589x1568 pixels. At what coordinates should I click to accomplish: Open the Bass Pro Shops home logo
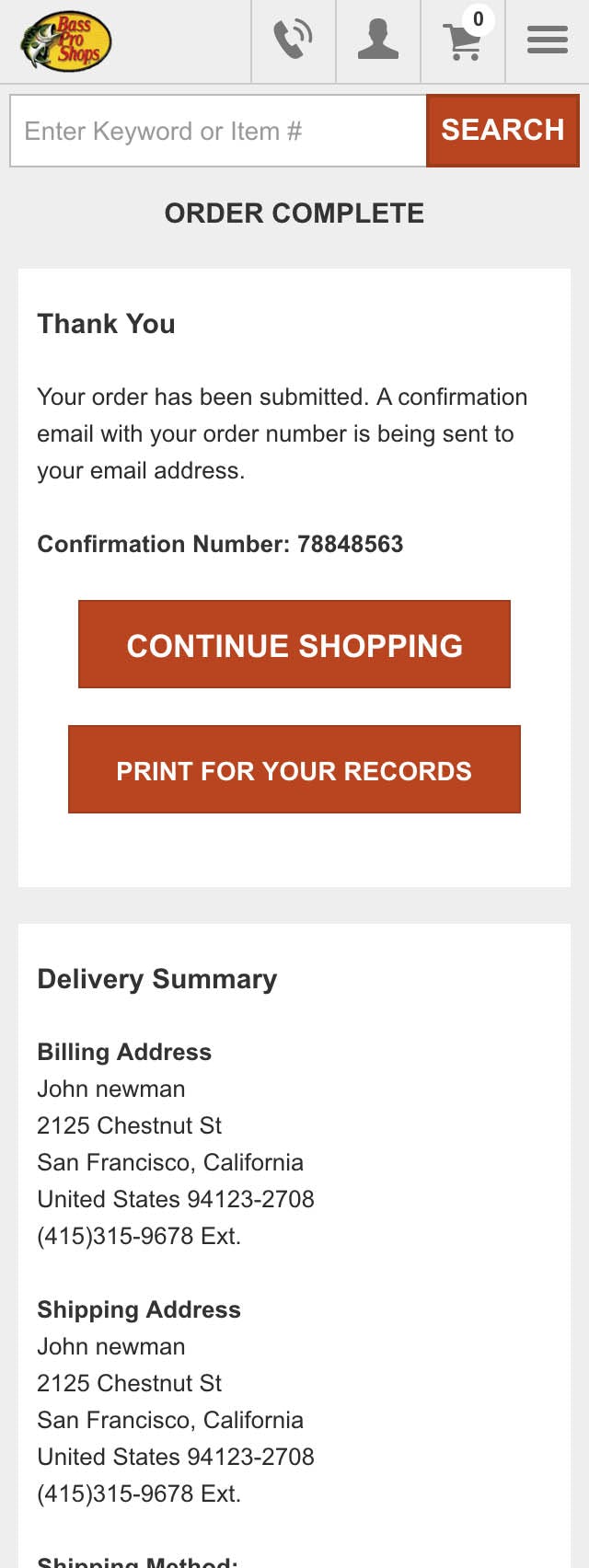point(65,41)
